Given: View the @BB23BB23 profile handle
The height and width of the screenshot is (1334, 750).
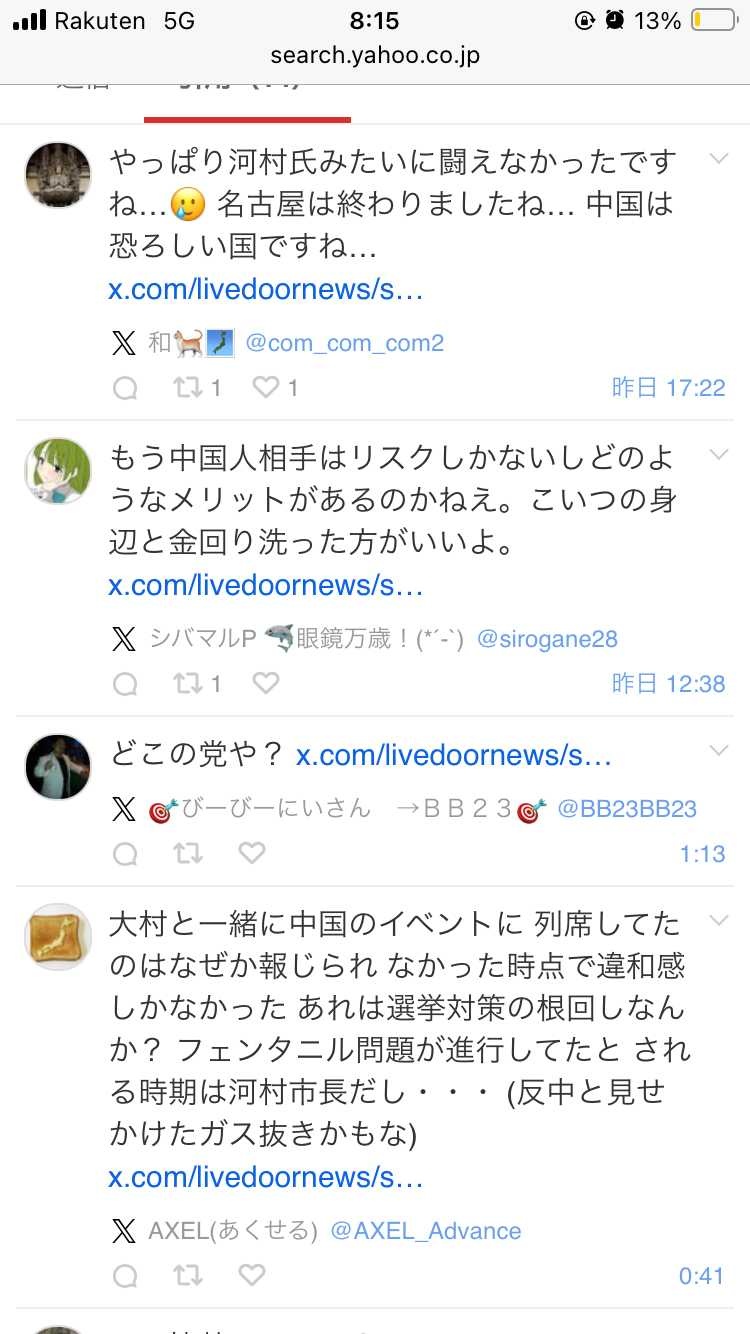Looking at the screenshot, I should [626, 809].
